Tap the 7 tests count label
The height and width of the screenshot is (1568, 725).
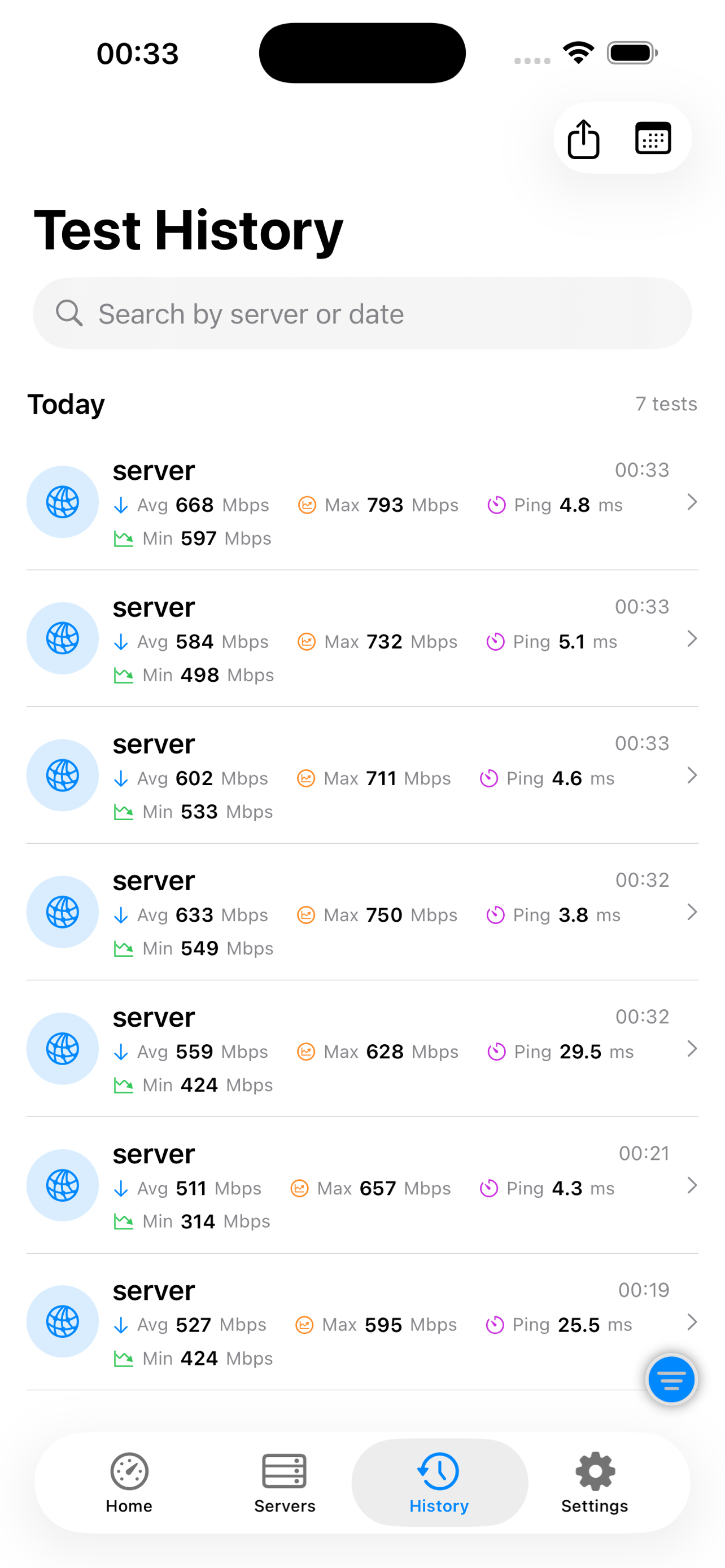(666, 404)
